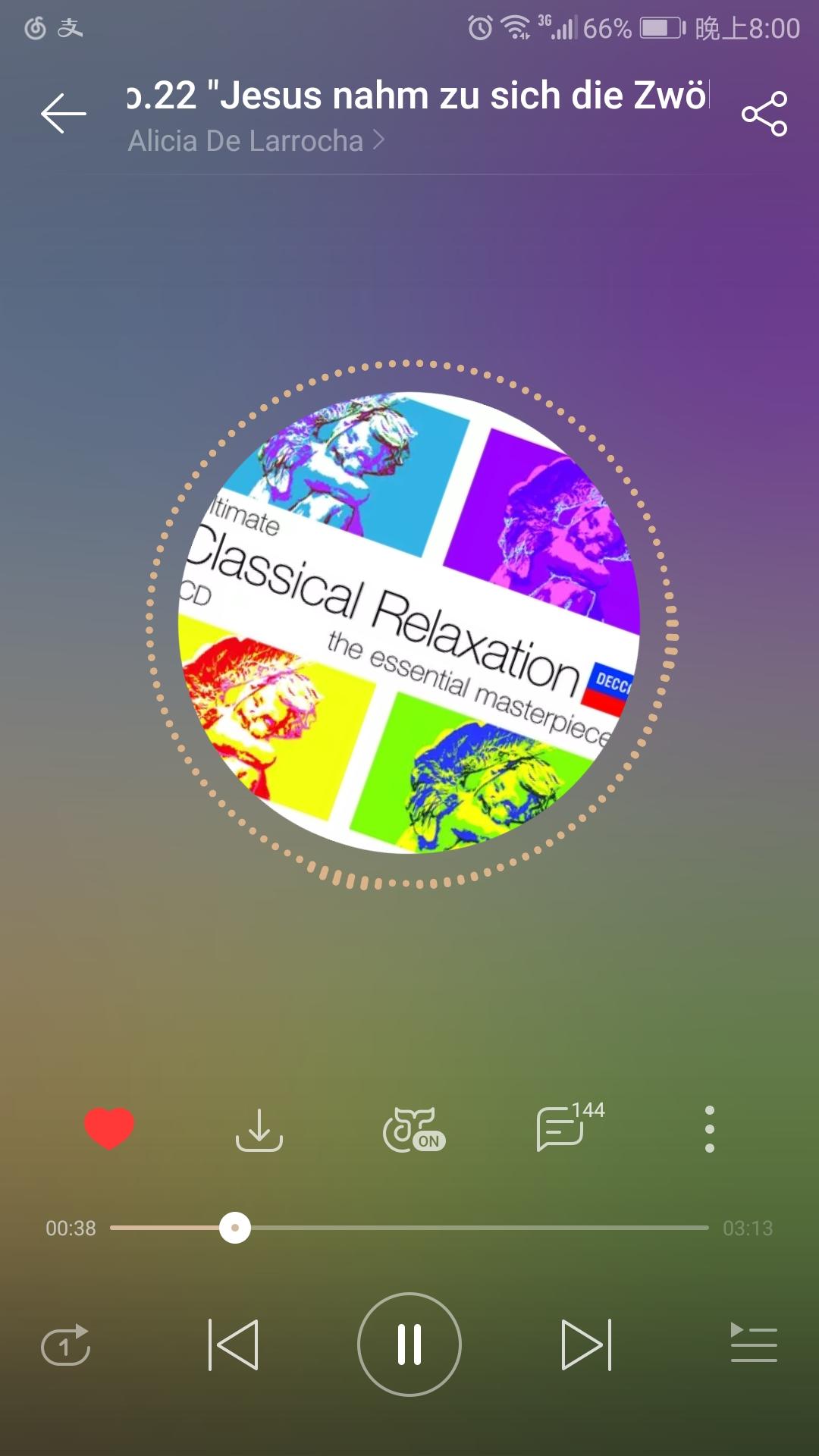Tap the Classical Relaxation album cover

pyautogui.click(x=409, y=623)
